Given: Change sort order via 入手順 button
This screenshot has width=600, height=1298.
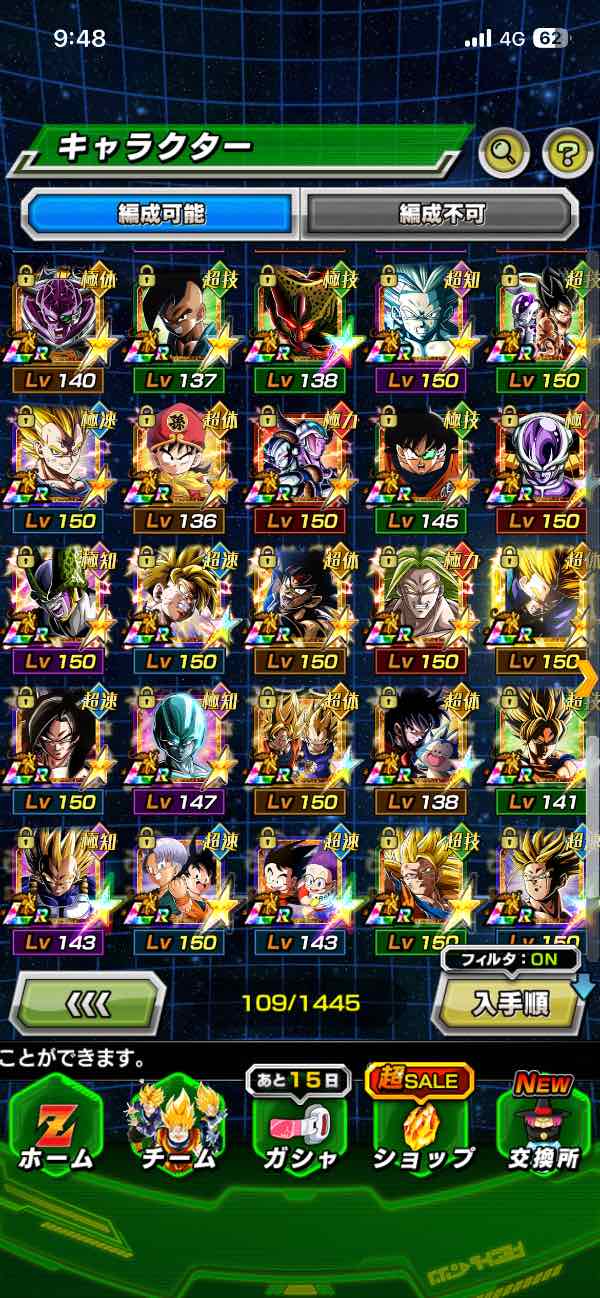Looking at the screenshot, I should [x=508, y=1003].
